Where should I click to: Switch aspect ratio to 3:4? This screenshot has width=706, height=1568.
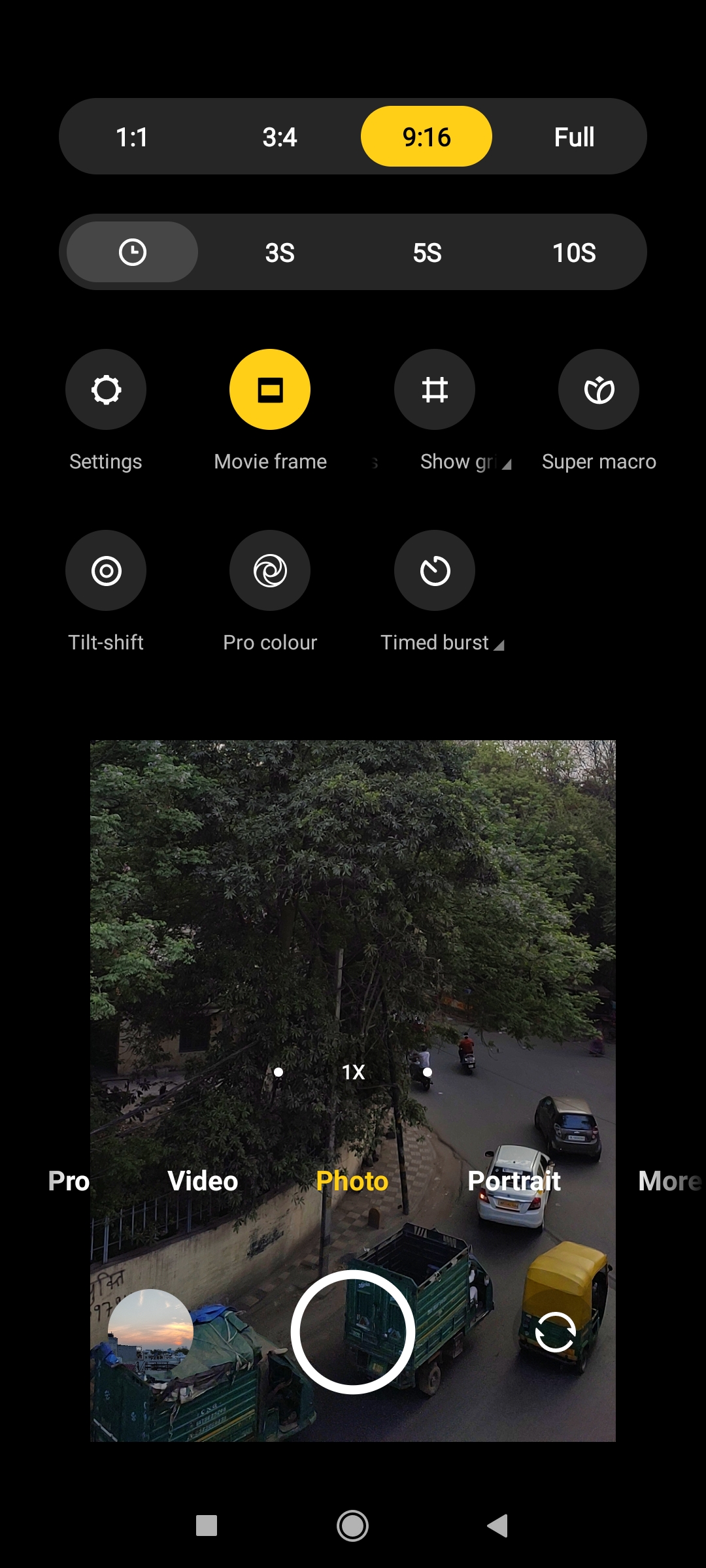(x=280, y=137)
